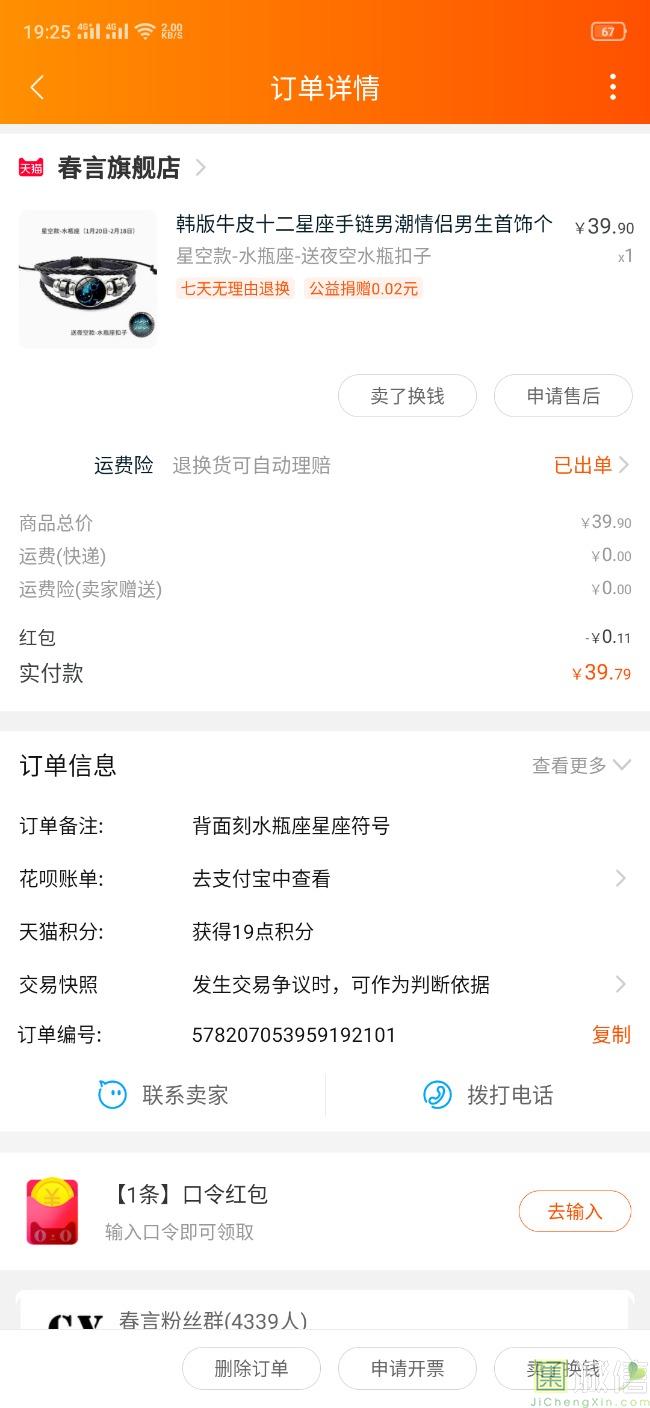Copy the order number with 复制
Viewport: 650px width, 1408px height.
(x=611, y=1035)
